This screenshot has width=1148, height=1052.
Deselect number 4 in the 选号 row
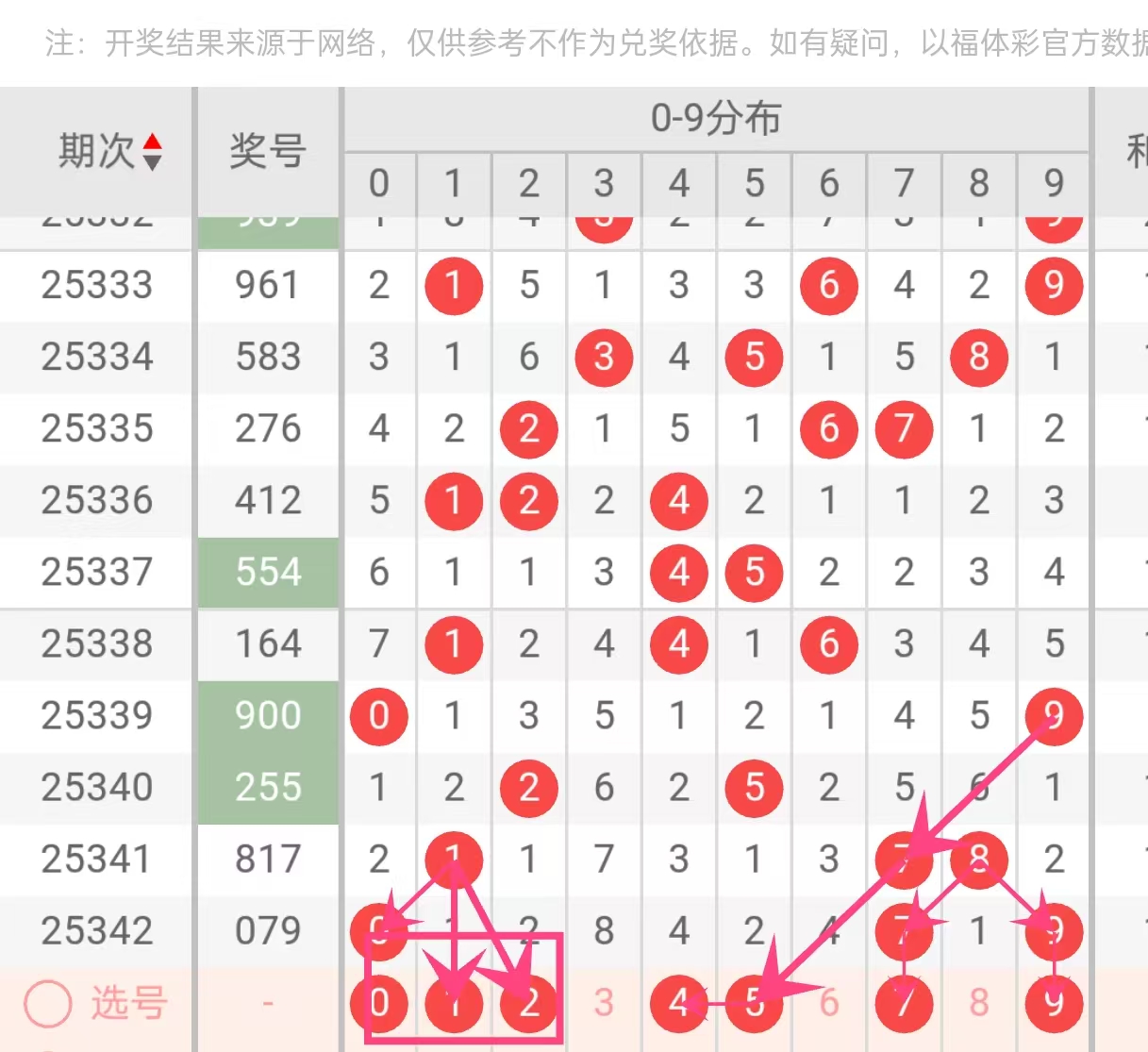pos(679,1003)
